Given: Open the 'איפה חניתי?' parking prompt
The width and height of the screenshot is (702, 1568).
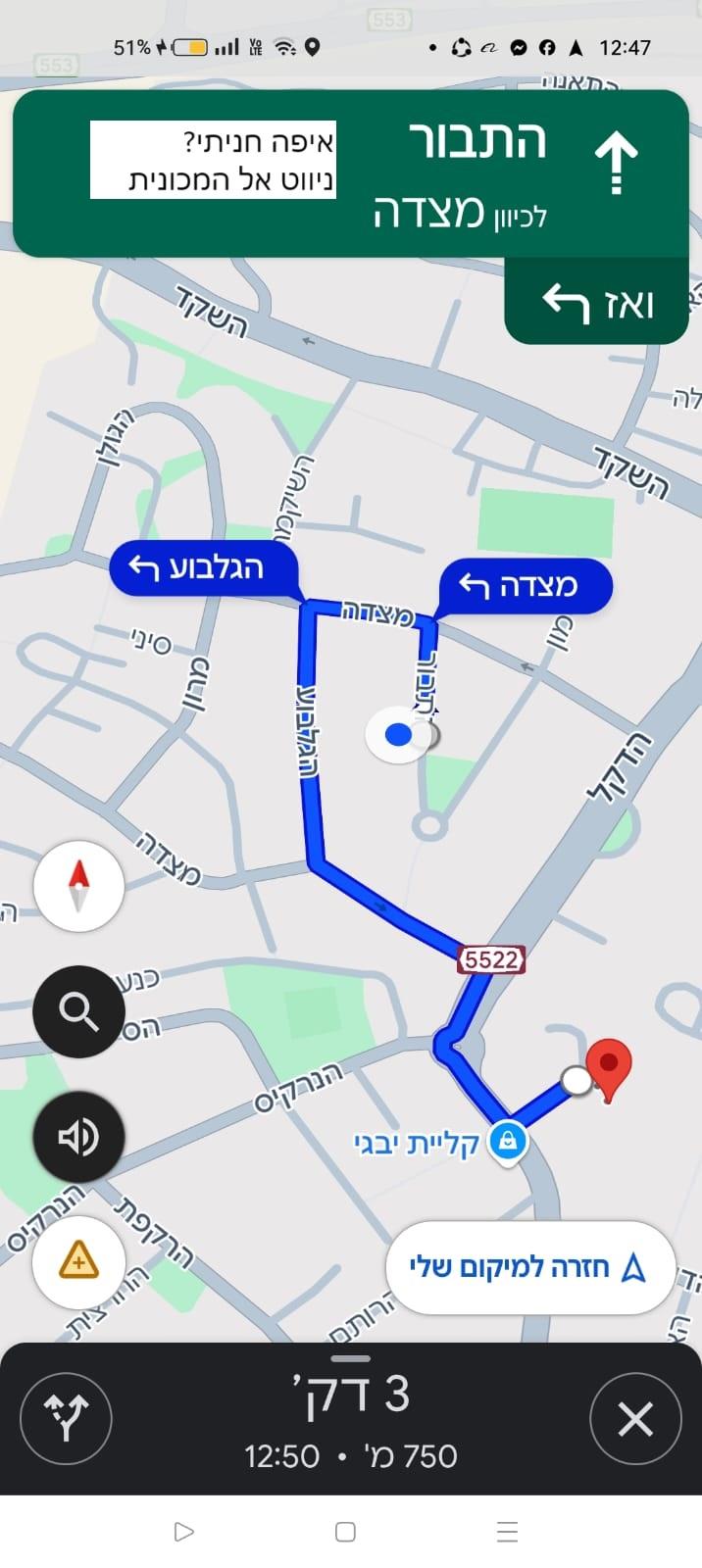Looking at the screenshot, I should 213,160.
